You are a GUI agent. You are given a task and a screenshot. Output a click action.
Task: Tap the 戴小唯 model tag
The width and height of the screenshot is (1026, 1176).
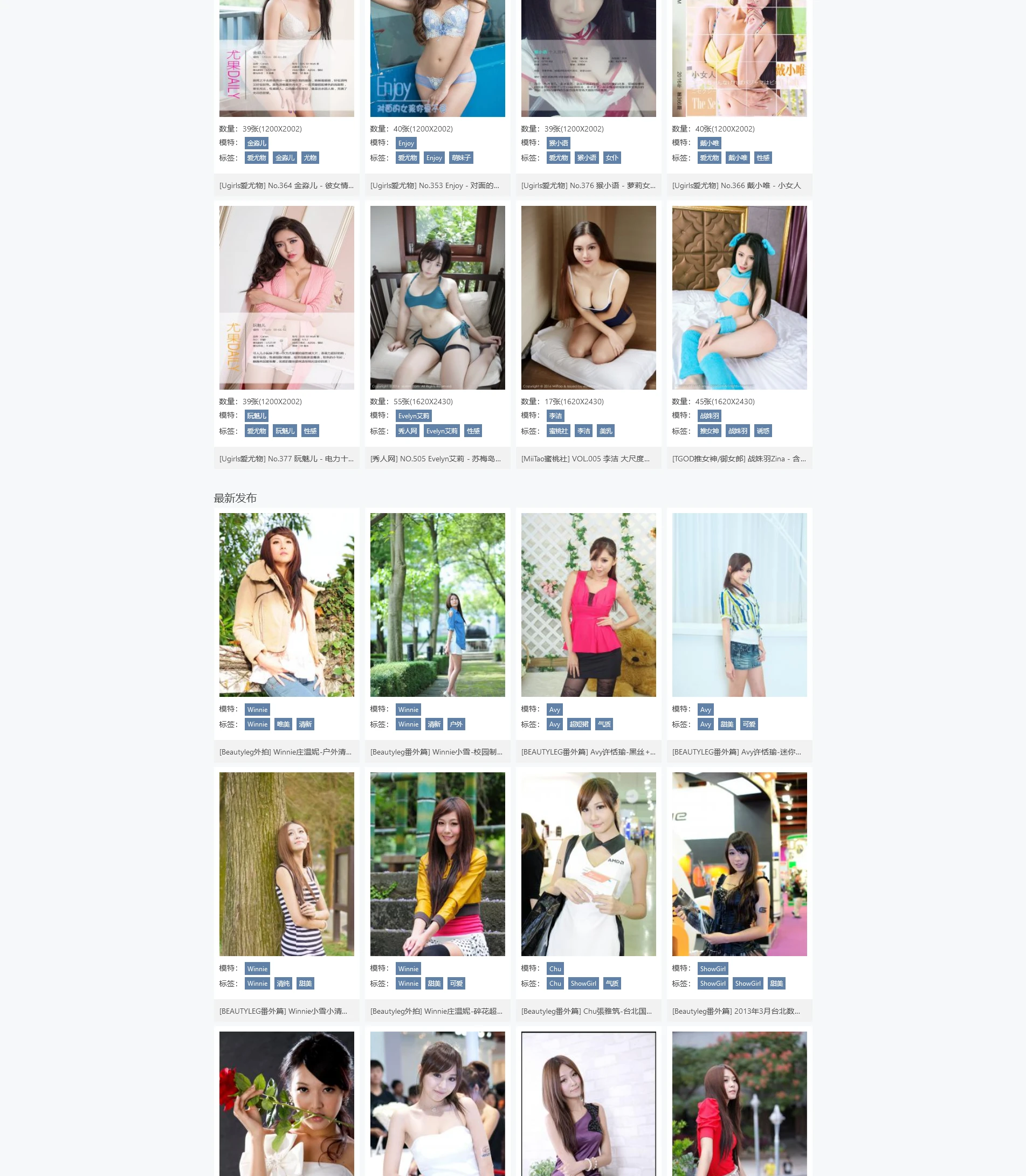[x=708, y=143]
